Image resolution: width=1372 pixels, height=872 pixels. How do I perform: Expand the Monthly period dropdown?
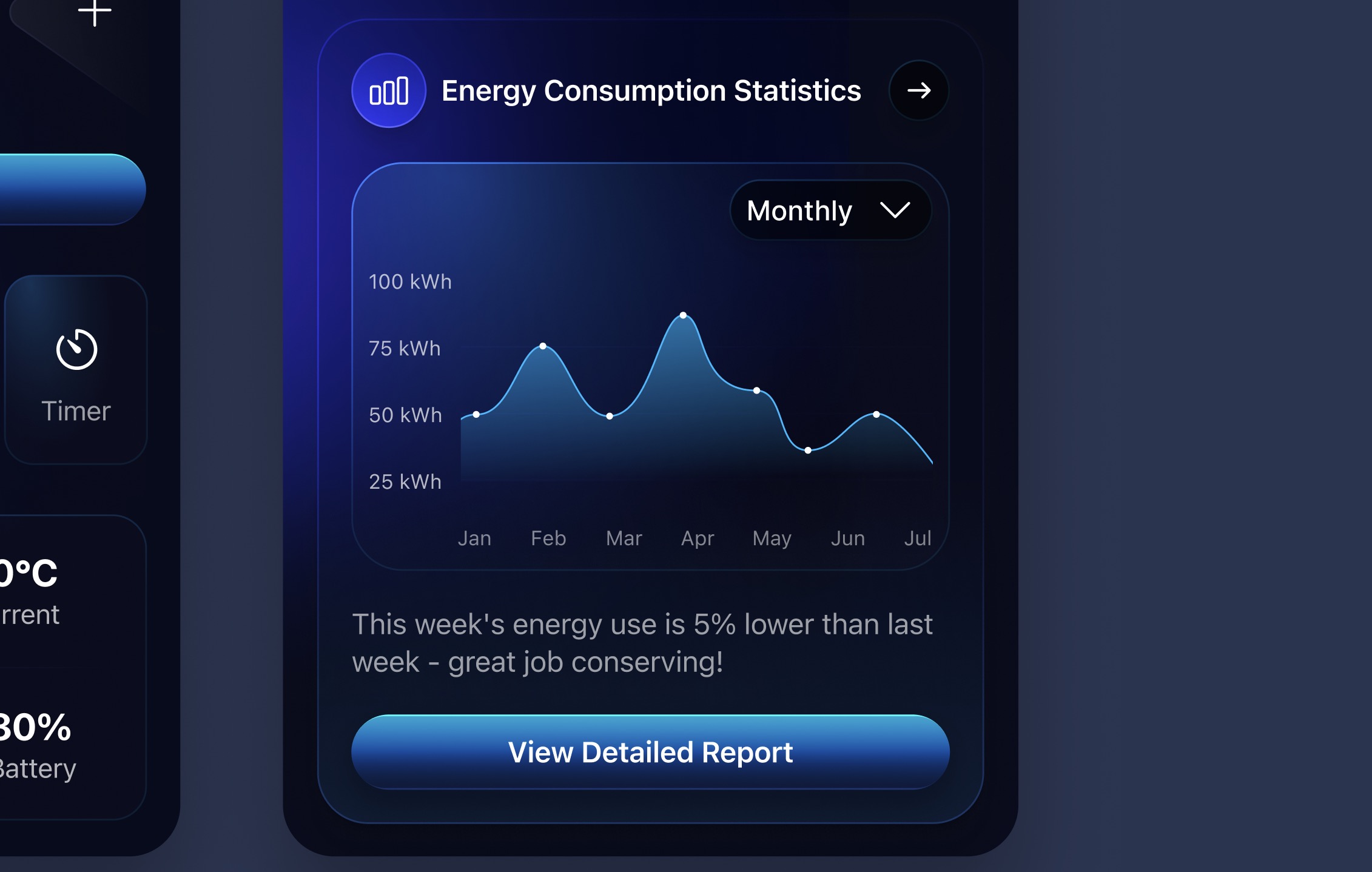coord(830,210)
